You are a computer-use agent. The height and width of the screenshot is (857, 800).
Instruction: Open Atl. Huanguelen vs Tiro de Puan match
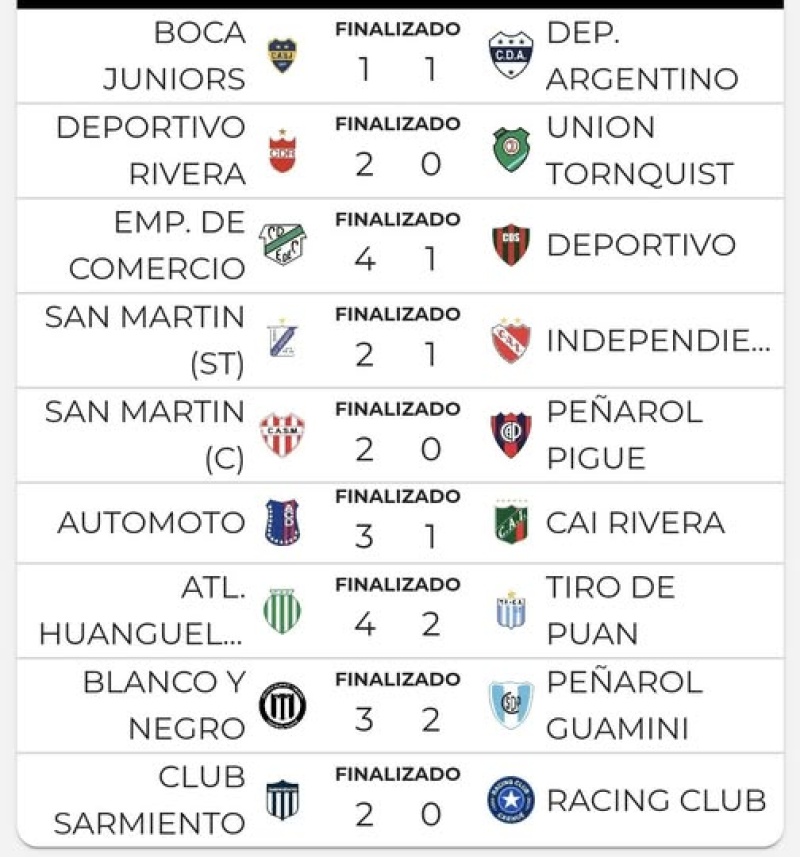(x=398, y=611)
